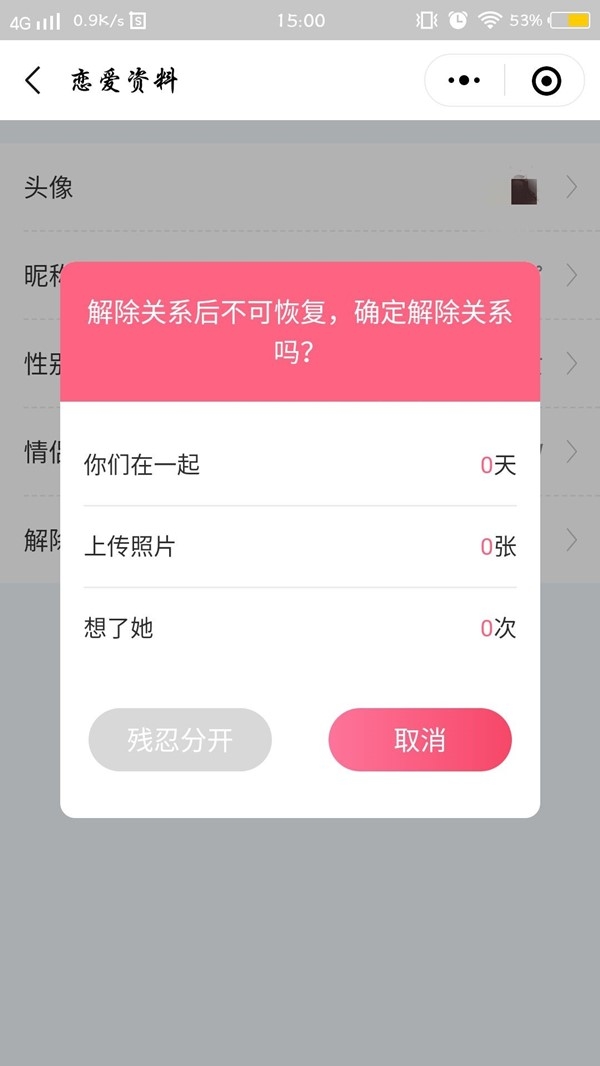The height and width of the screenshot is (1066, 600).
Task: Confirm breakup with 残忍分开
Action: (x=180, y=740)
